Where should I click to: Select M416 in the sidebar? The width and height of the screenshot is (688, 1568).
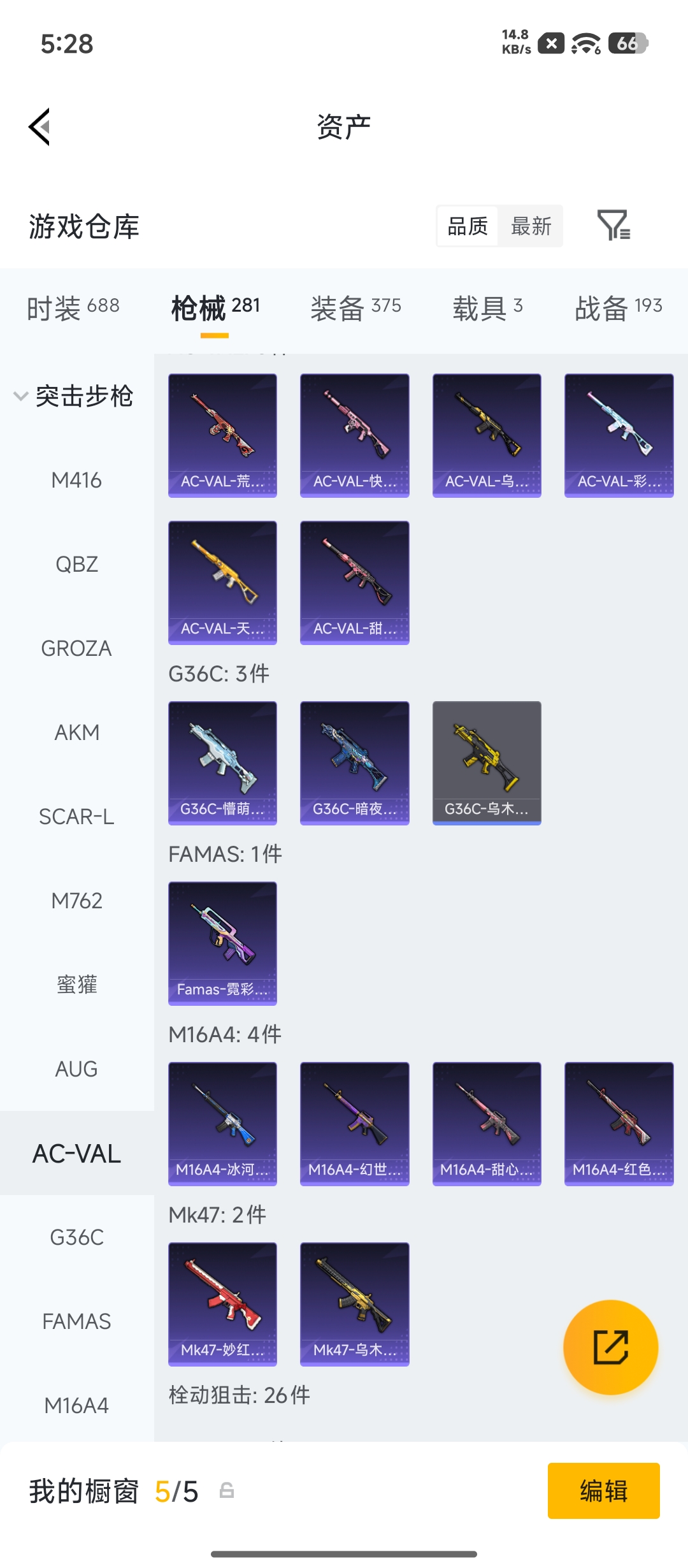(x=76, y=480)
